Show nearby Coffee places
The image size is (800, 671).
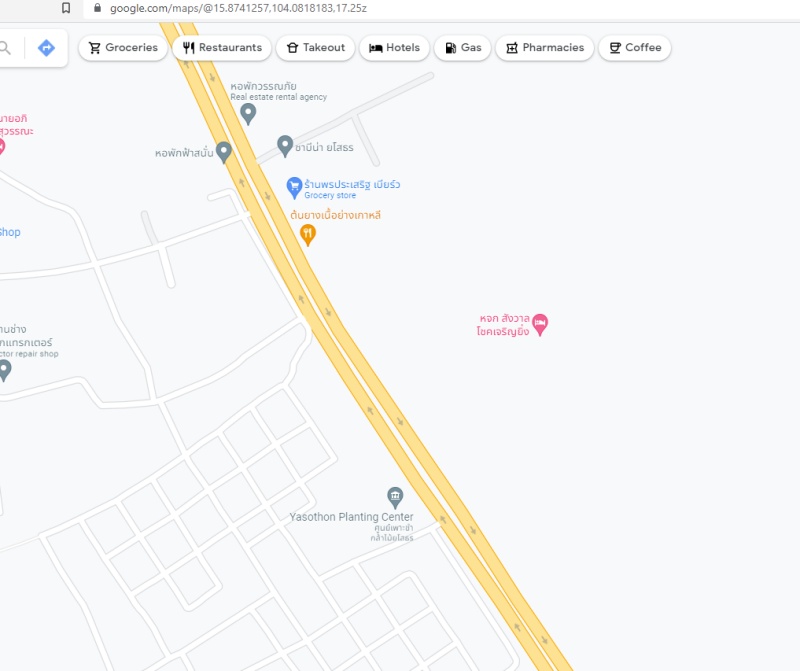point(634,48)
